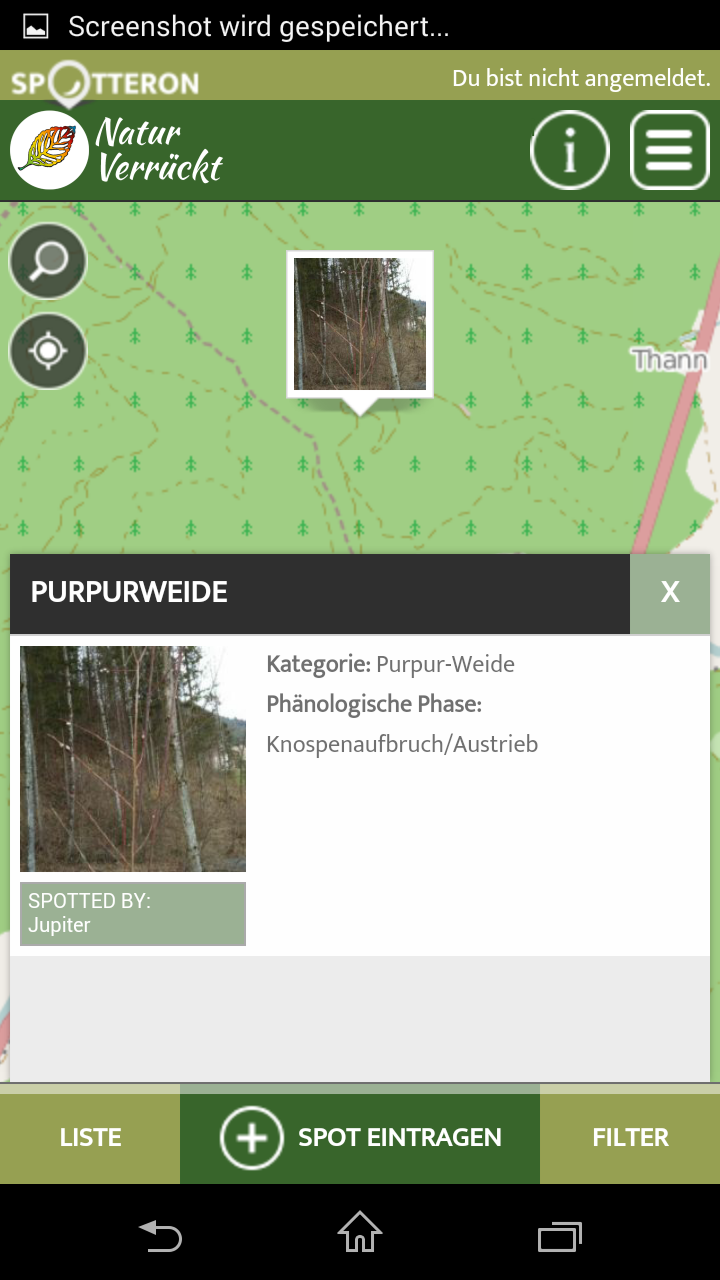
Task: Center map on my location
Action: [x=48, y=351]
